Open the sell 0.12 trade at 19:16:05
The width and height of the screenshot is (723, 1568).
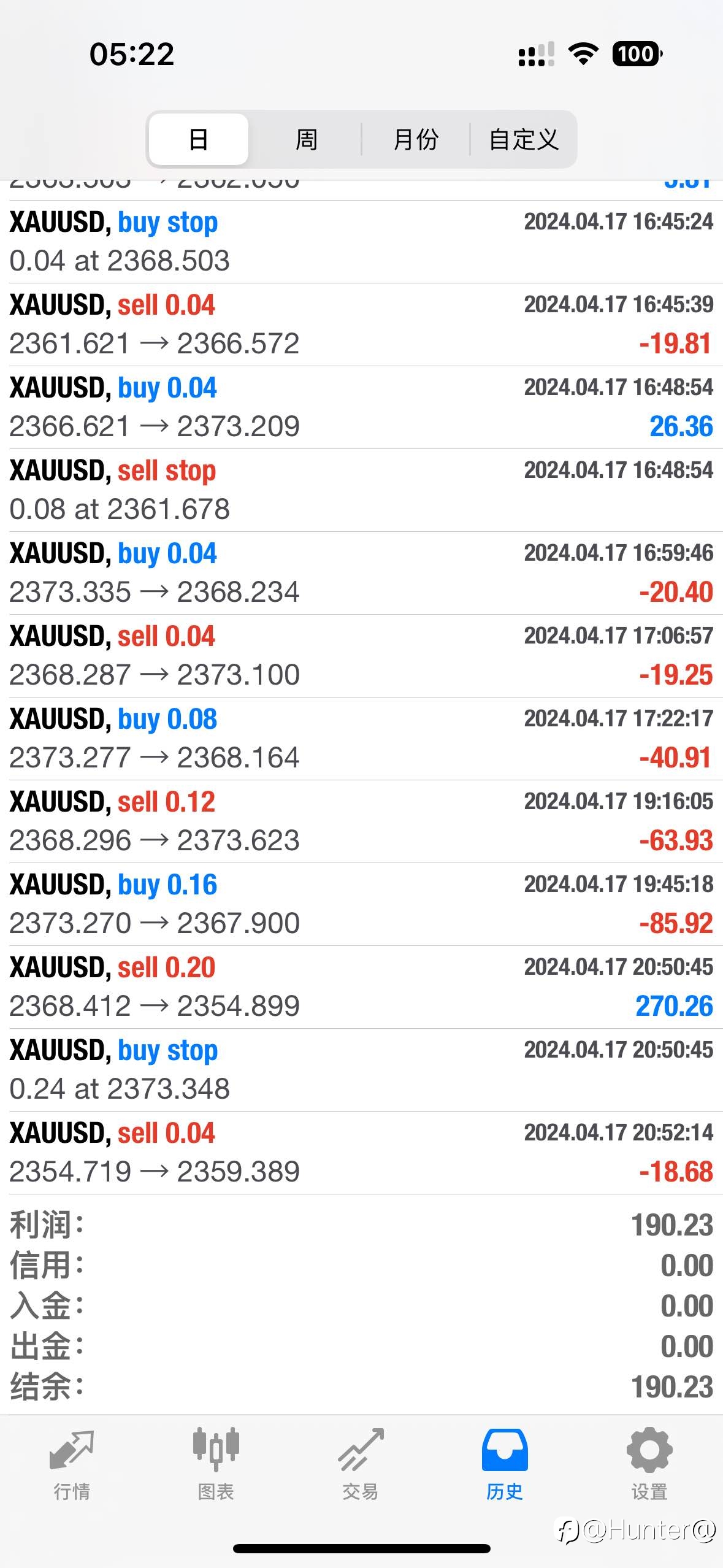click(361, 821)
